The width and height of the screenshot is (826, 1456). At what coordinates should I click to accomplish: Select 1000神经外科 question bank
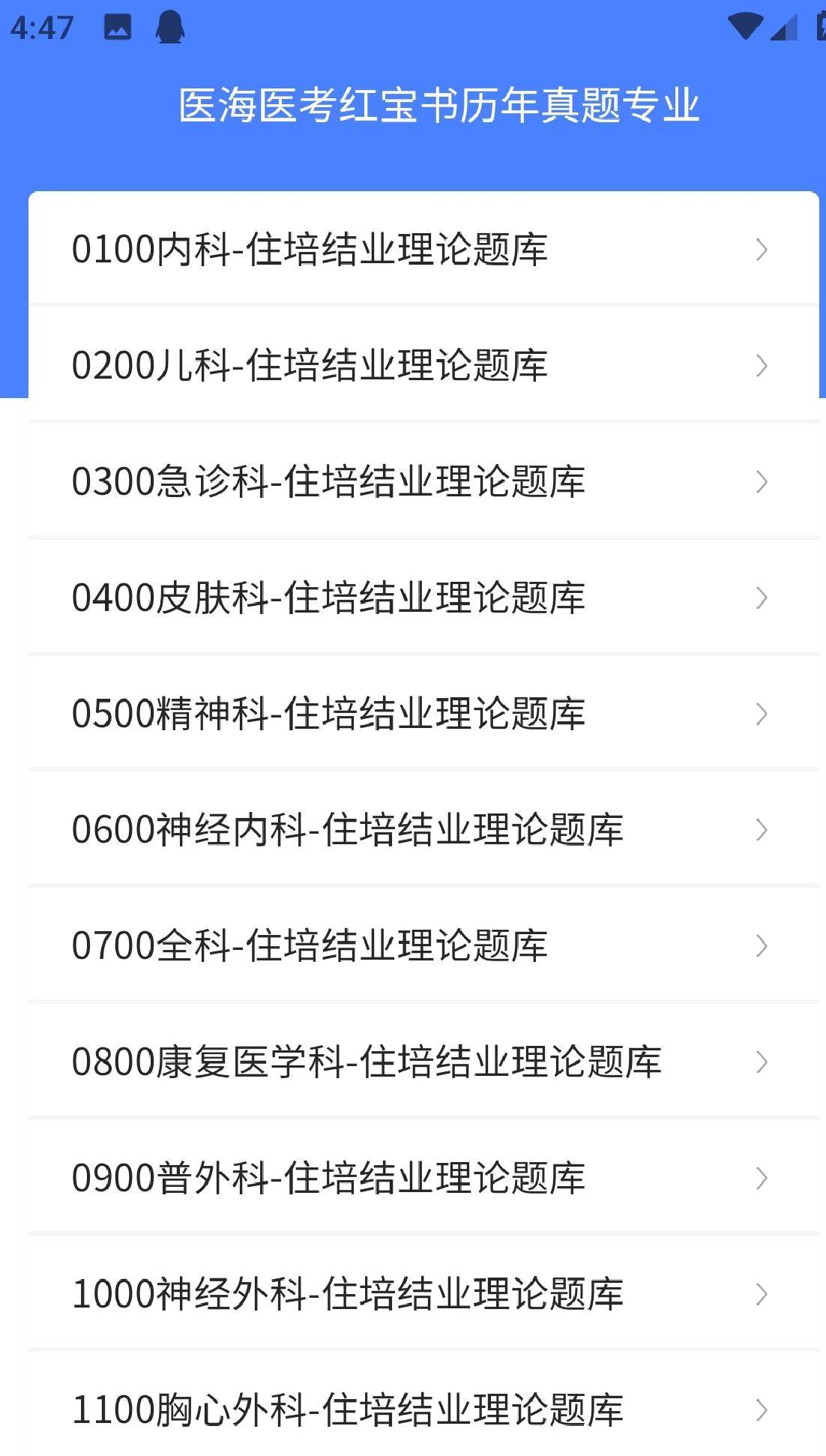tap(423, 1294)
